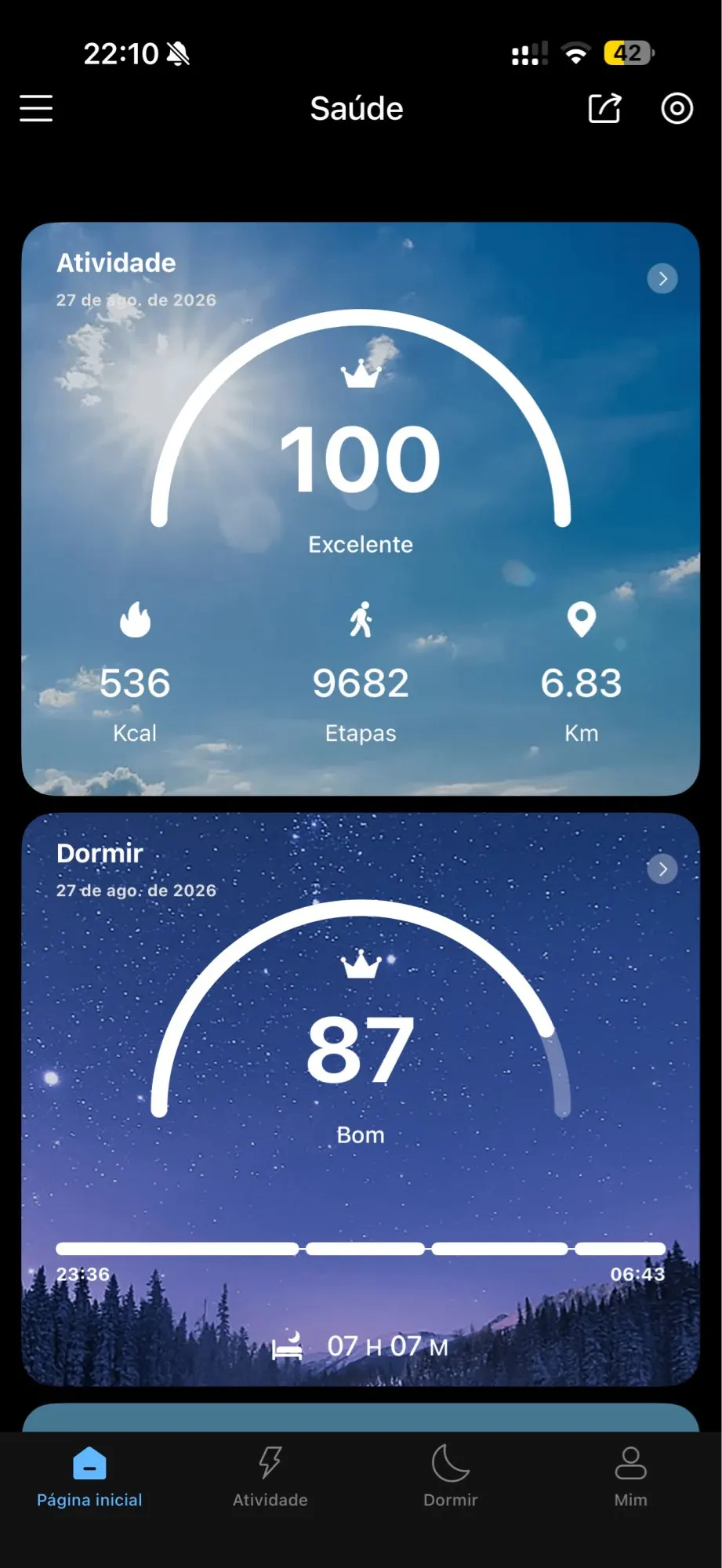Open the Dormir sleep score card

tap(361, 1099)
